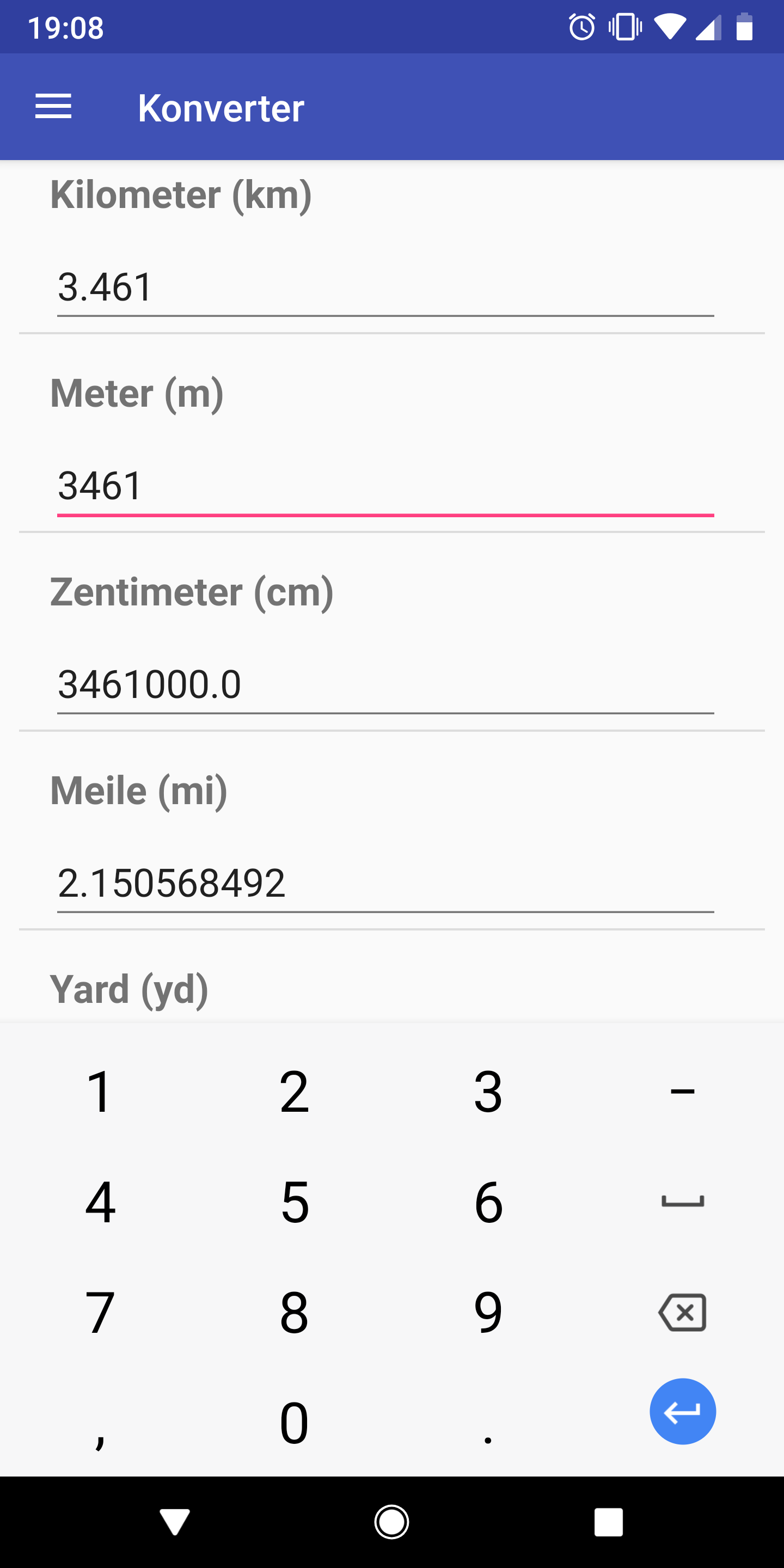The image size is (784, 1568).
Task: Insert a comma from the keypad
Action: pos(100,1424)
